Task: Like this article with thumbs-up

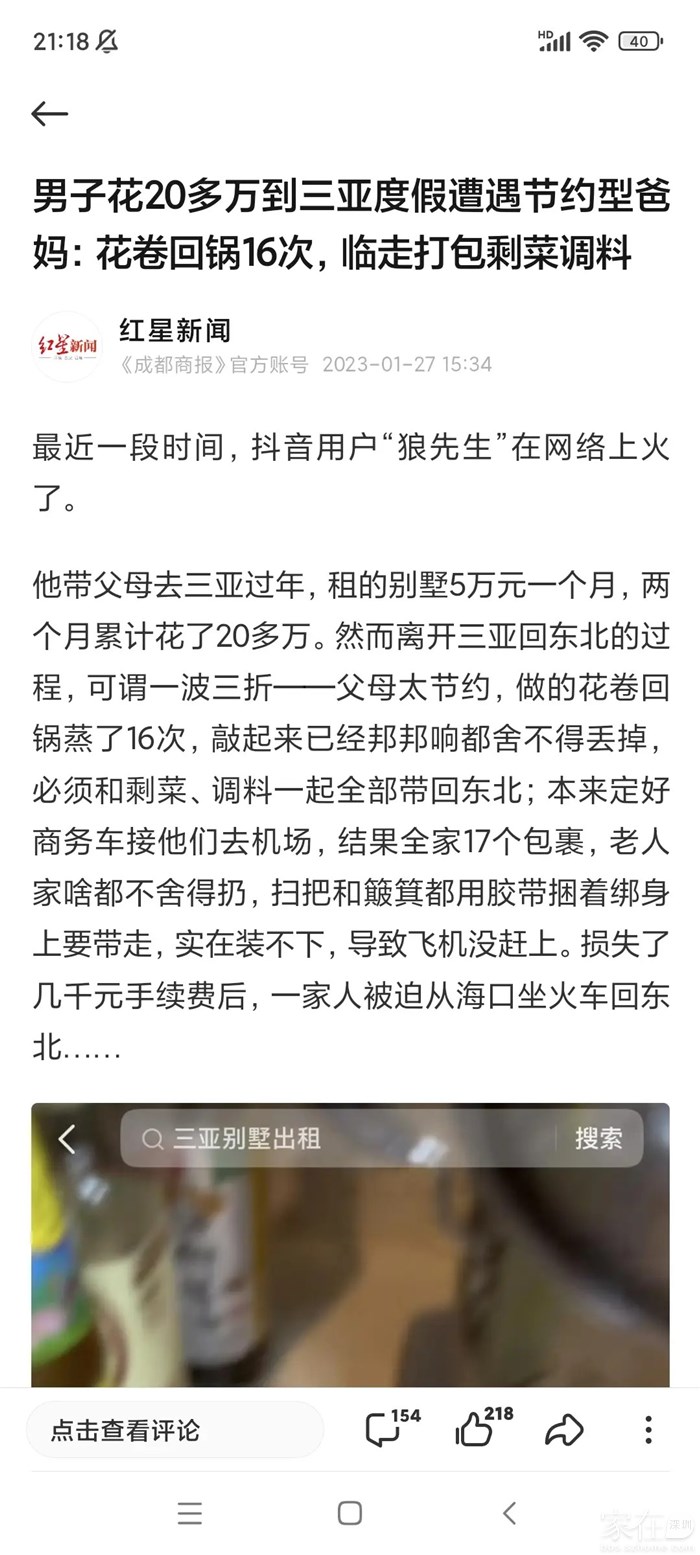Action: pyautogui.click(x=476, y=1430)
